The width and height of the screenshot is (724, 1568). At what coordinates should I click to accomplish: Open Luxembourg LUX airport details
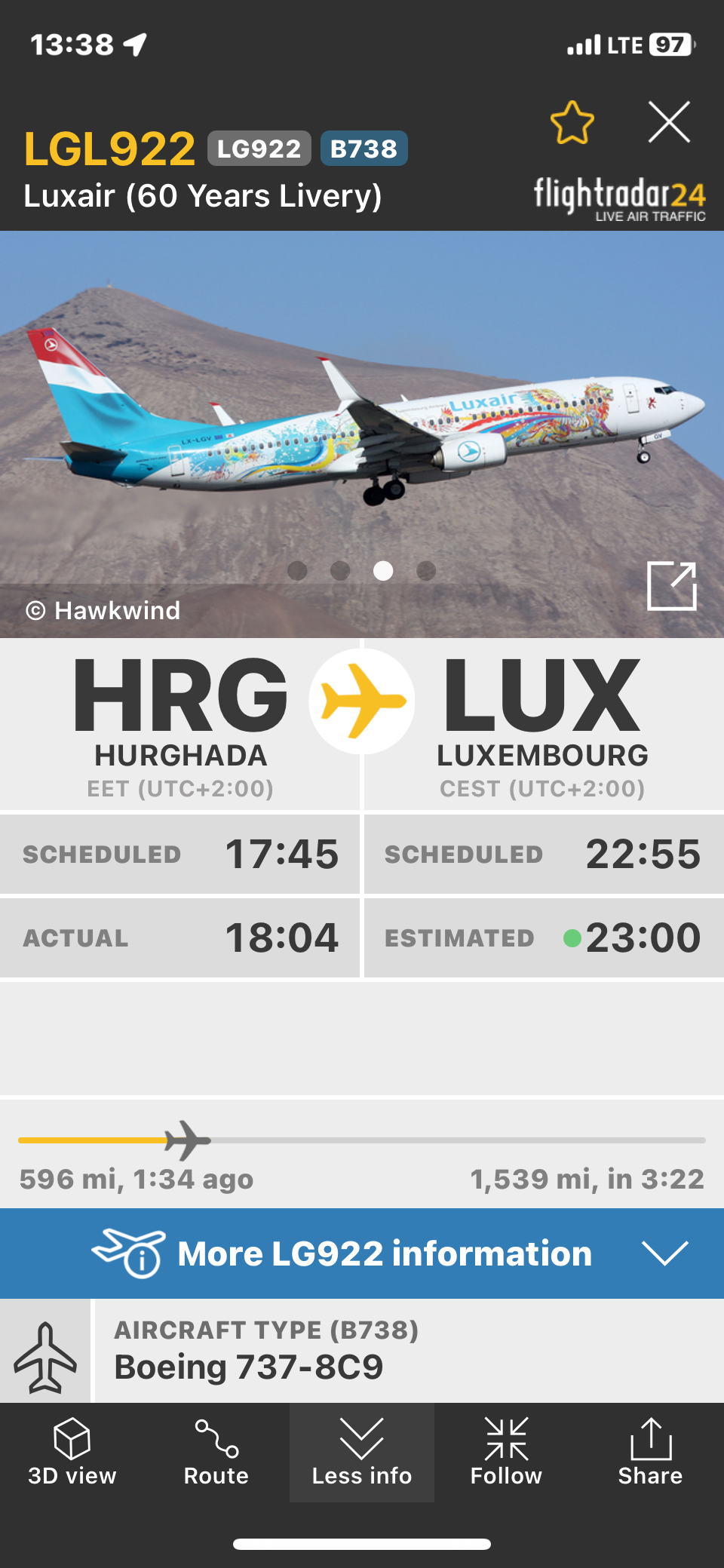(542, 724)
